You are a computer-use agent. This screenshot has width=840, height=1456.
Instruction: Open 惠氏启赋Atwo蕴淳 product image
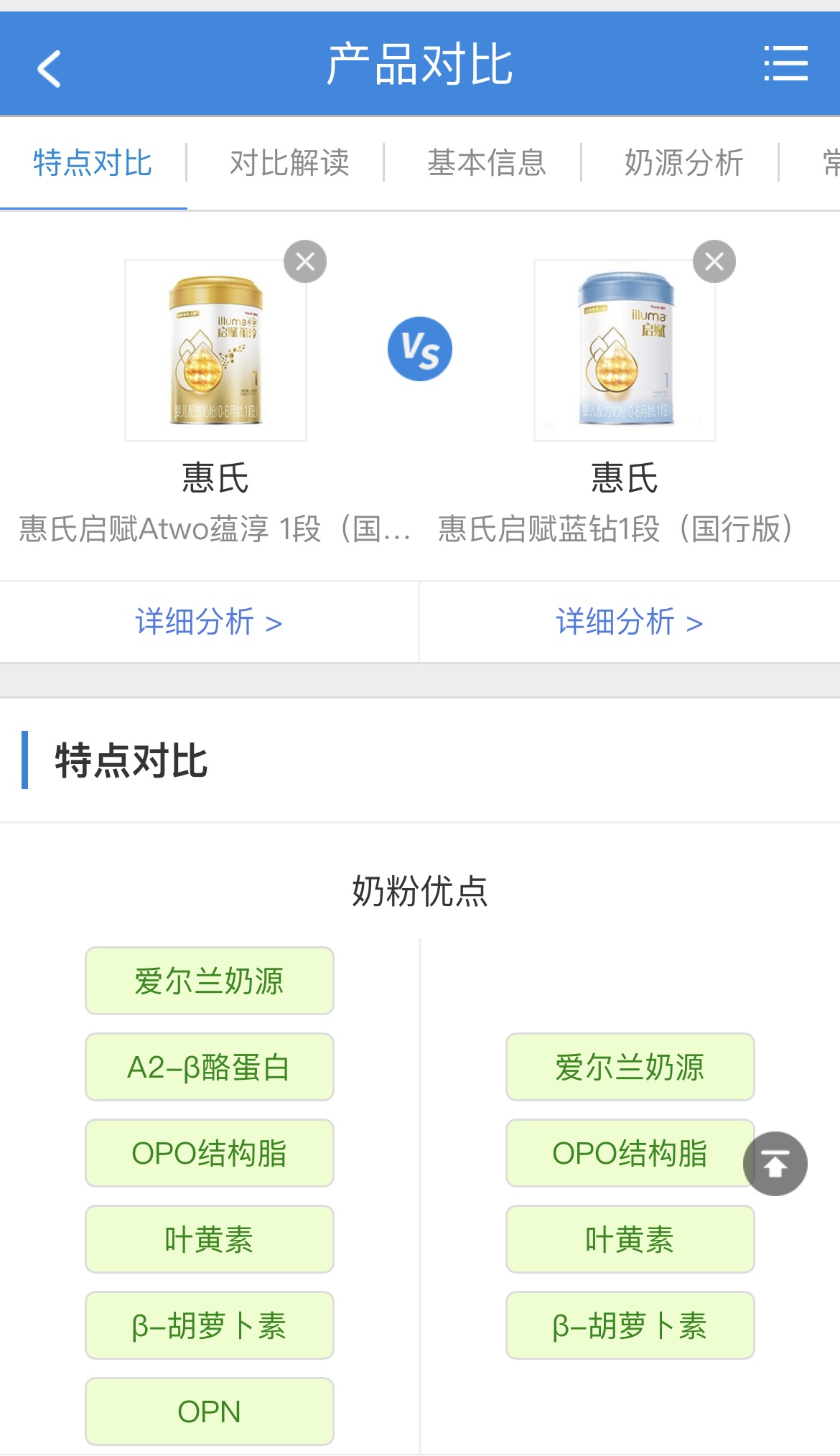(215, 350)
